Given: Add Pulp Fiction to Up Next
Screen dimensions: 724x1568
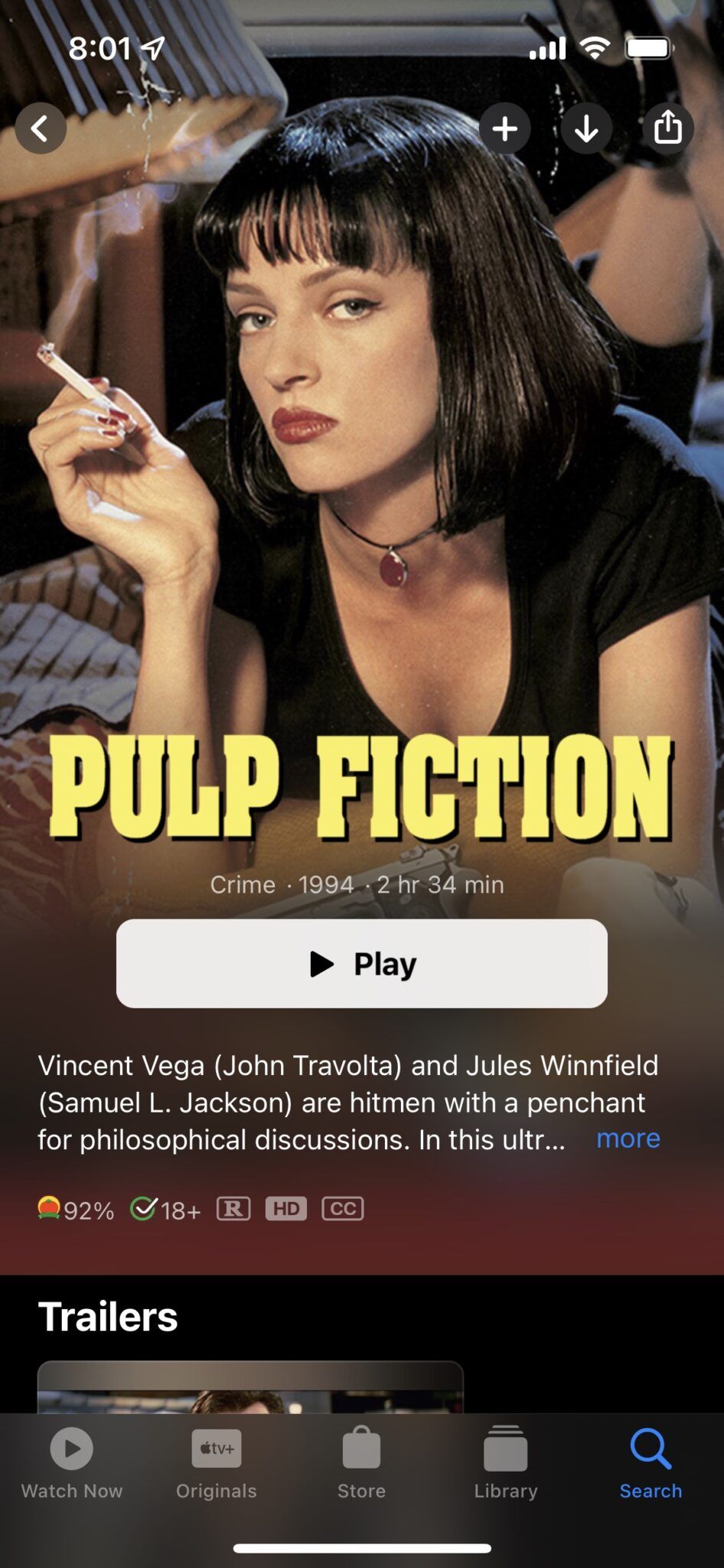Looking at the screenshot, I should [x=504, y=128].
